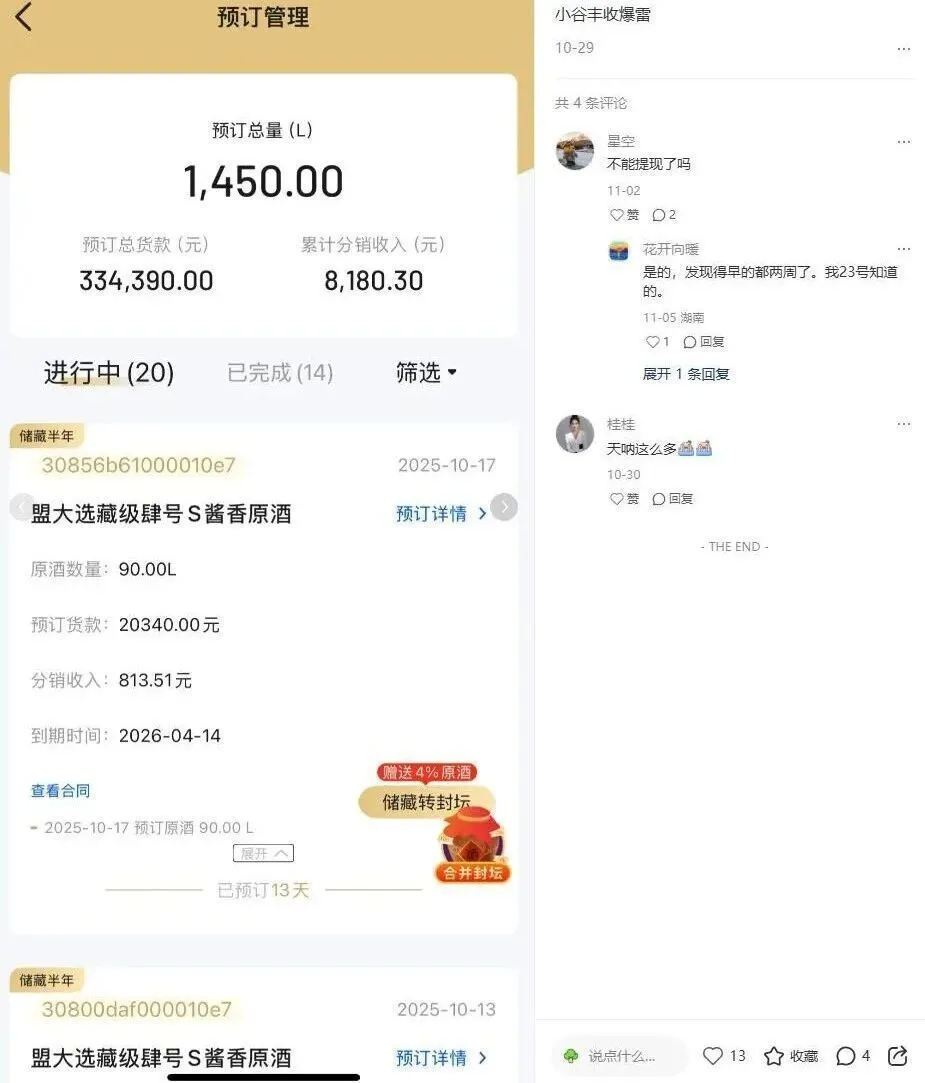The height and width of the screenshot is (1083, 925).
Task: View replies to 星空's comment
Action: point(664,215)
